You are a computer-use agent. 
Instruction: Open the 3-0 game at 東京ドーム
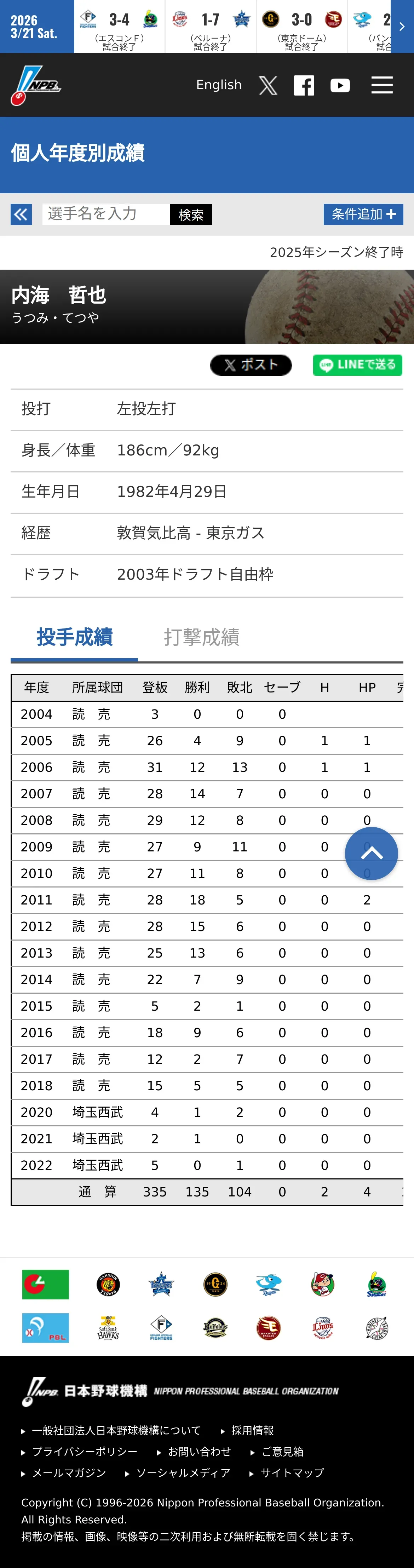[302, 26]
